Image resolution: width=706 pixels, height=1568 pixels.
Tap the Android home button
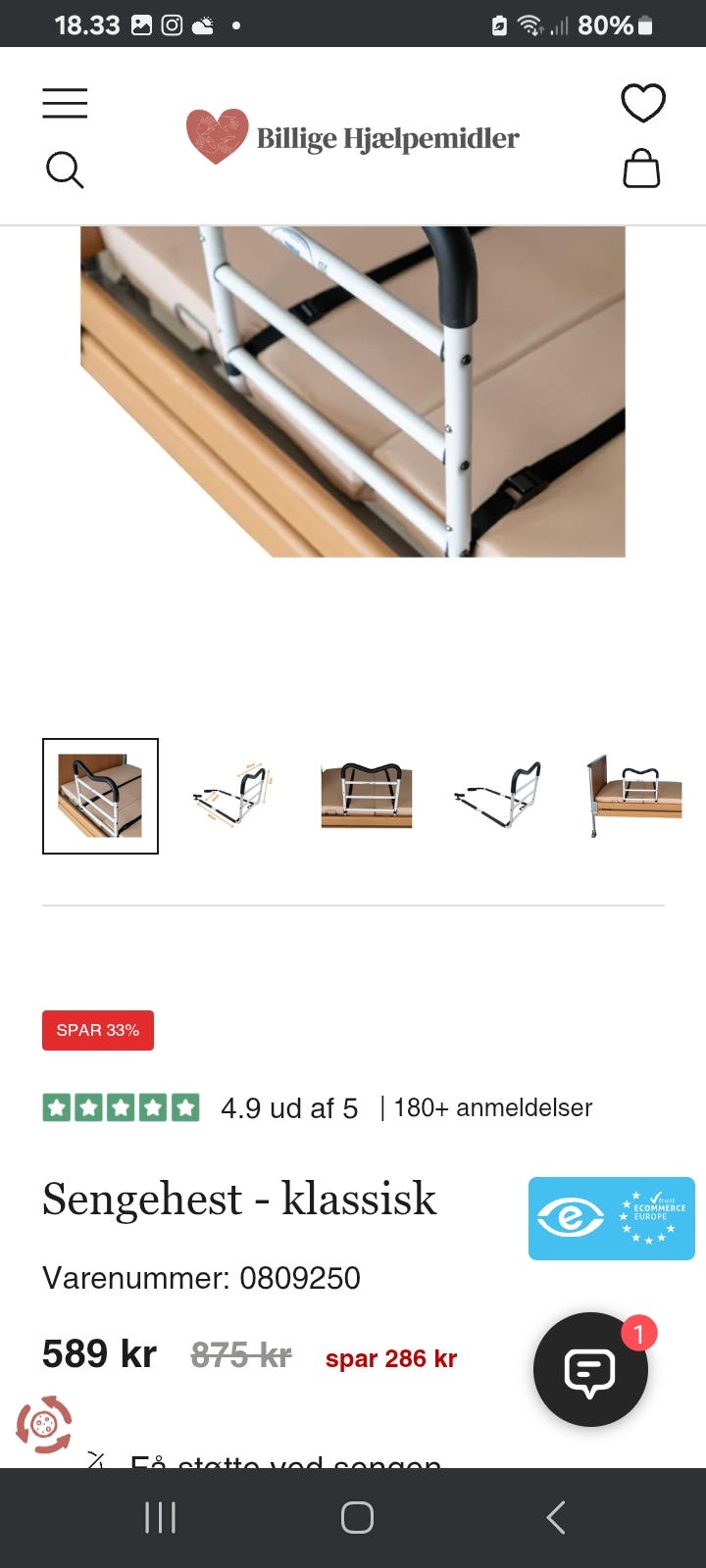[x=355, y=1515]
